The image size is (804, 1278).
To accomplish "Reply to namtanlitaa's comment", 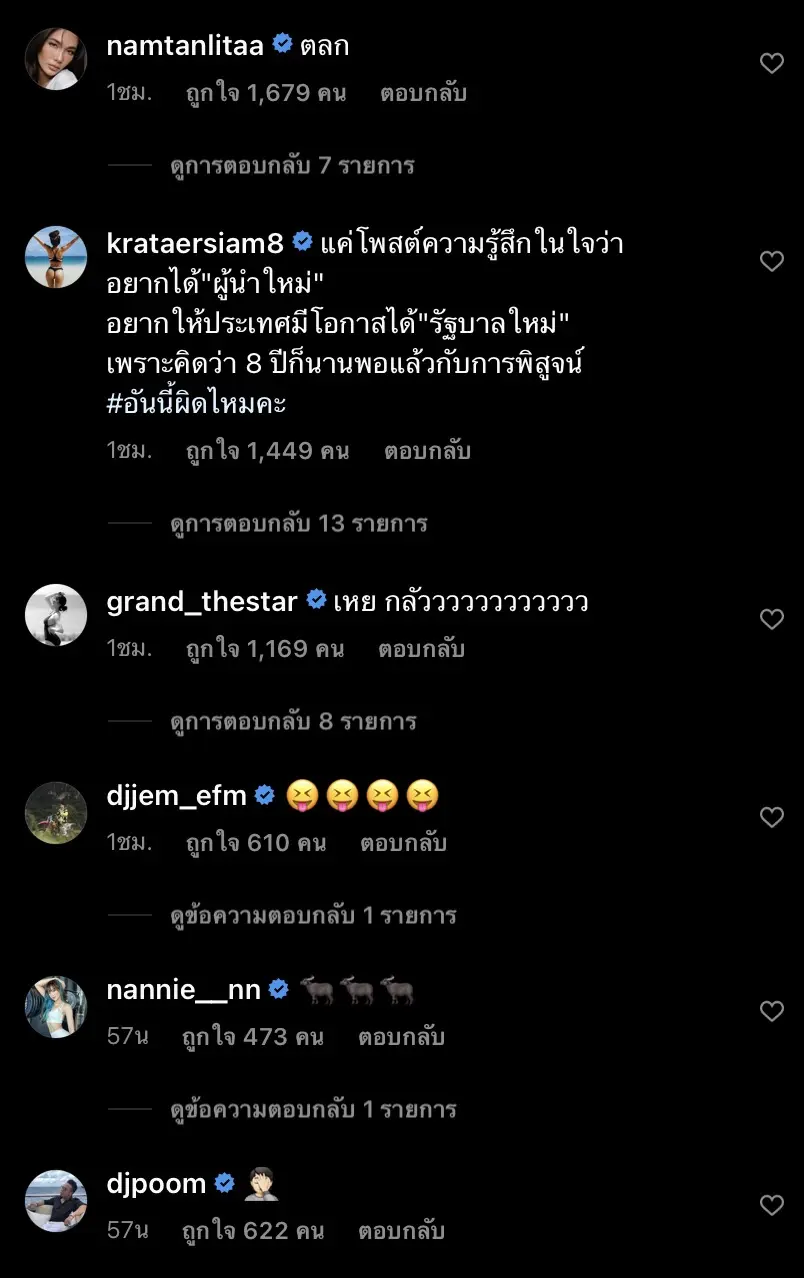I will coord(423,94).
